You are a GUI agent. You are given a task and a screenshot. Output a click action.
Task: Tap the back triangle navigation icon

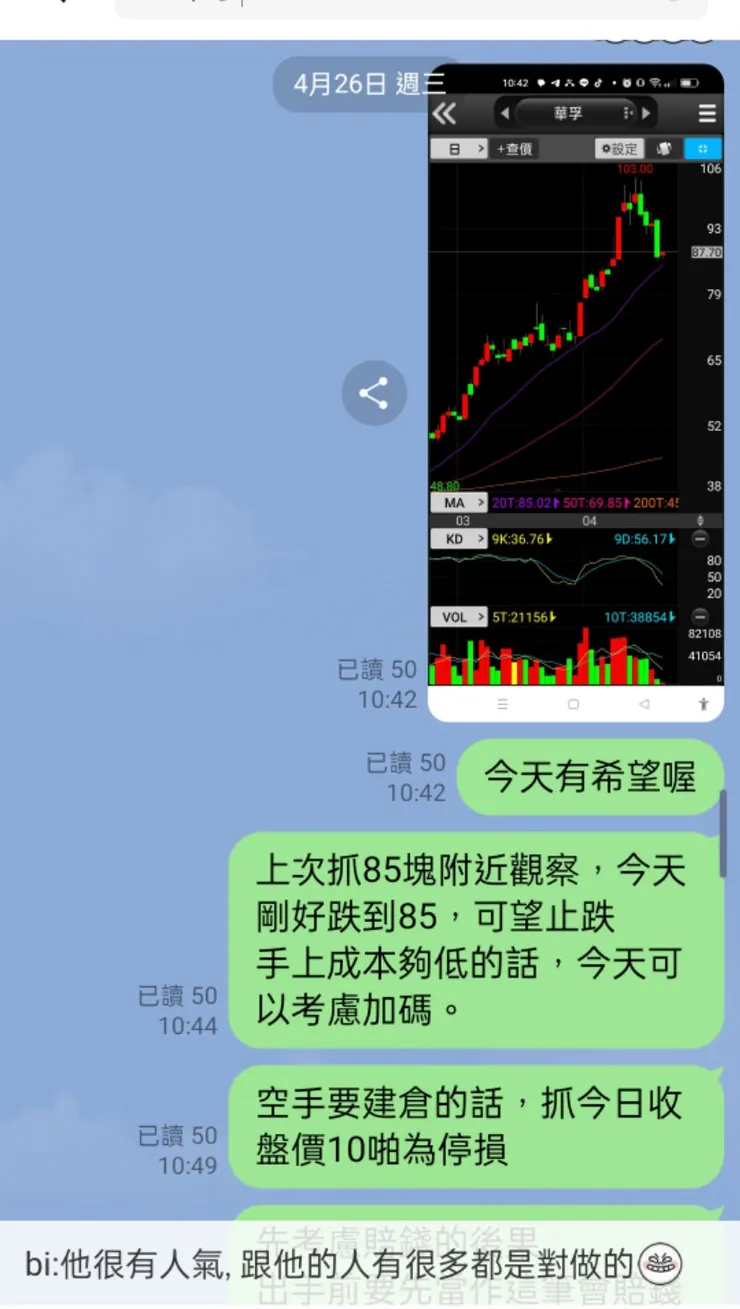(644, 705)
